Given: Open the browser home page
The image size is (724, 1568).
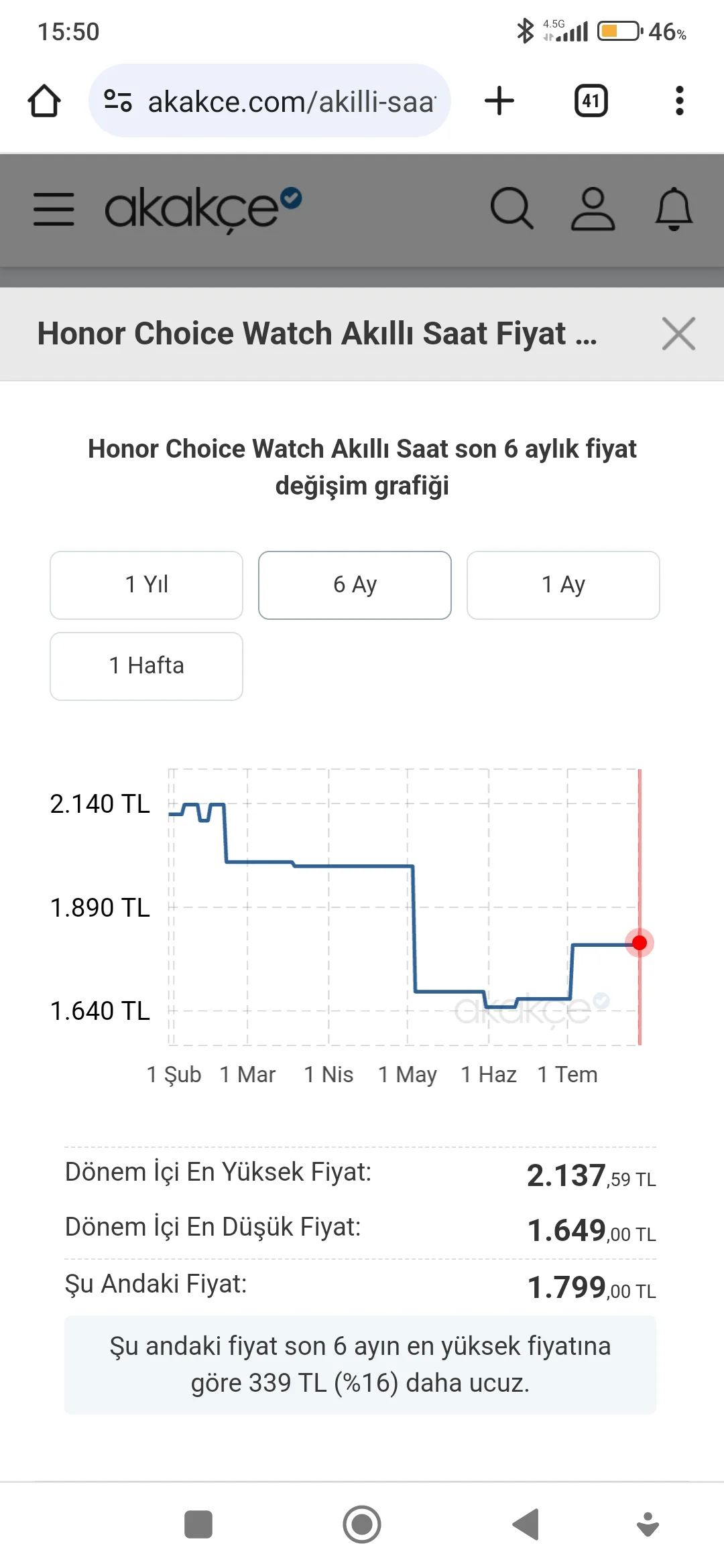Looking at the screenshot, I should (44, 101).
